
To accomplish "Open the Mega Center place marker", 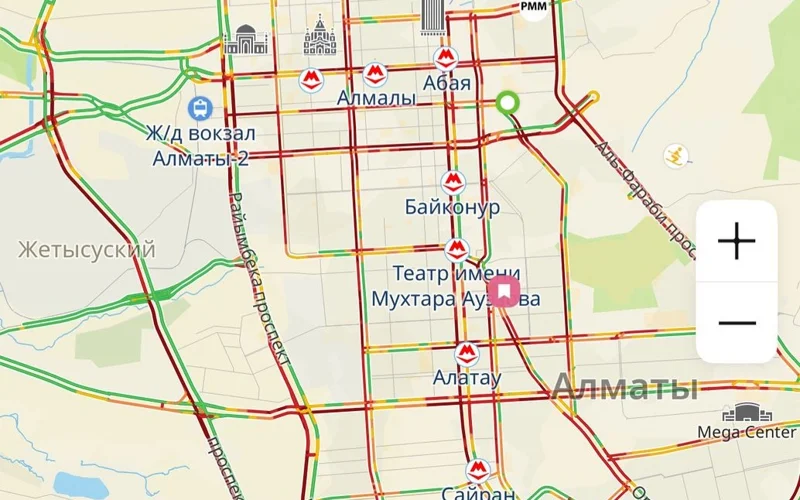I will [746, 413].
